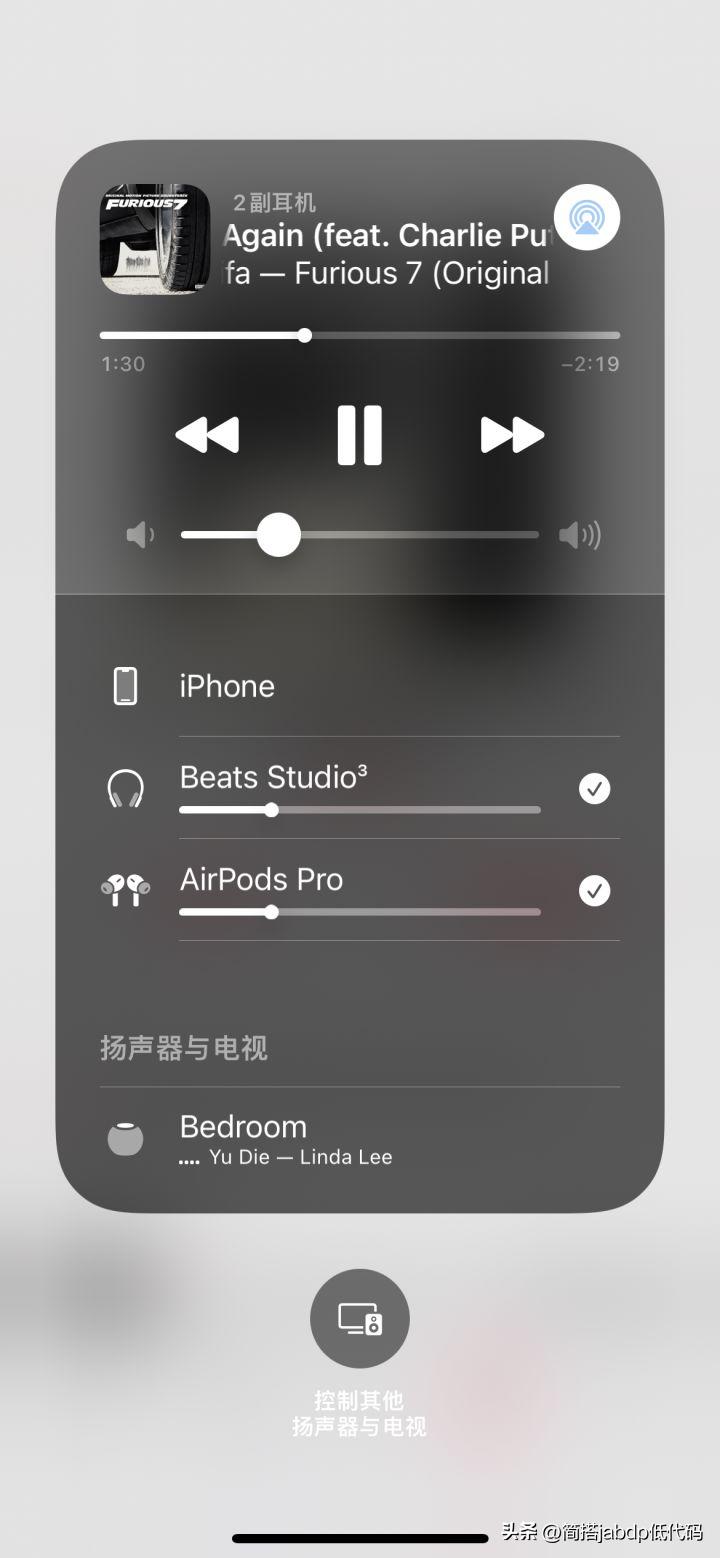
Task: Tap the Beats Studio³ headphones icon
Action: pos(125,789)
